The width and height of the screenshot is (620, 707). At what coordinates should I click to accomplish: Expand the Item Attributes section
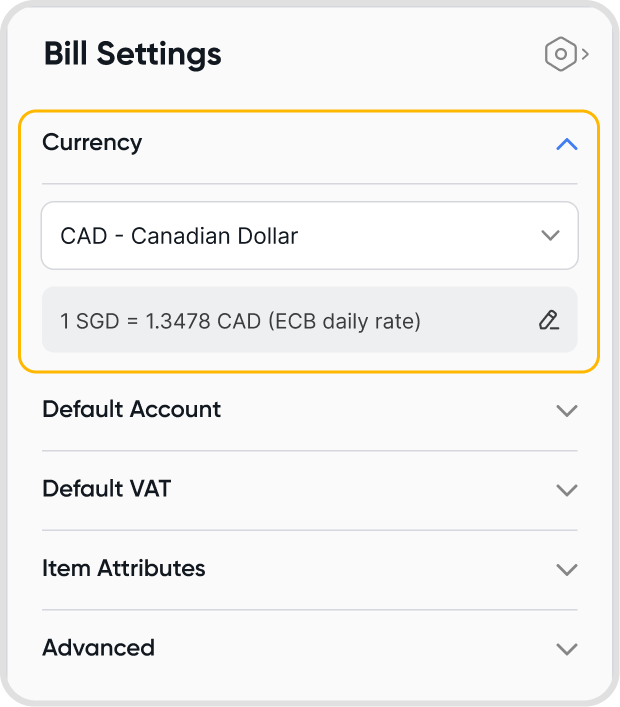[x=566, y=569]
